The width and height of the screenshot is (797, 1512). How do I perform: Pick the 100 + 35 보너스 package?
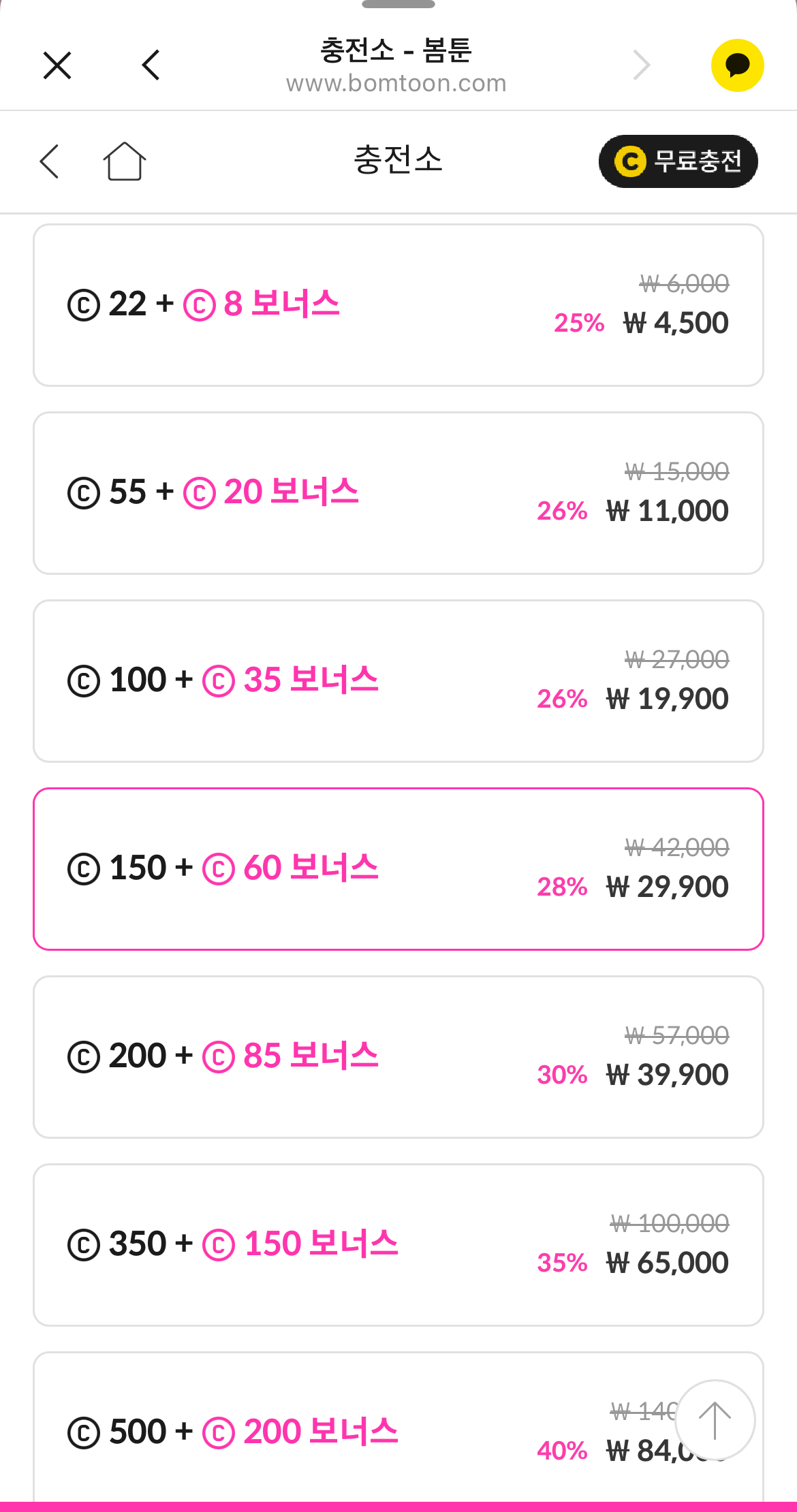pos(398,681)
